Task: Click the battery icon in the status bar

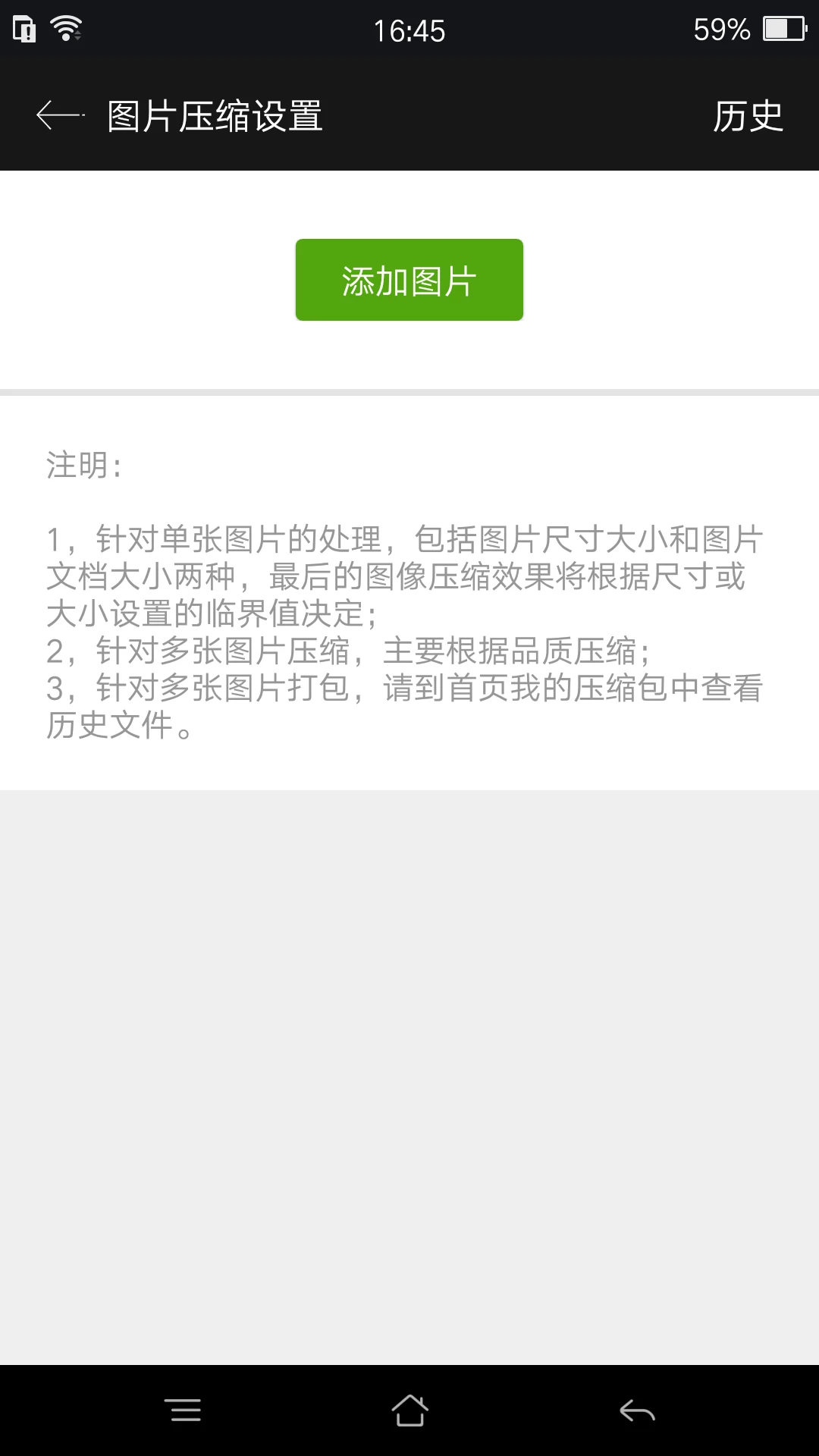Action: pos(785,29)
